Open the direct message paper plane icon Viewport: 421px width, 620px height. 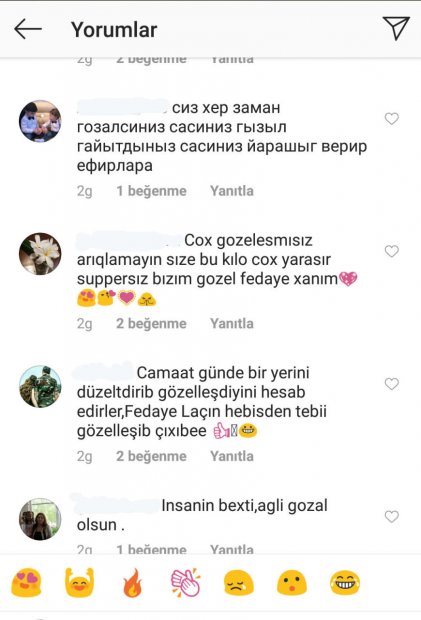click(x=396, y=28)
